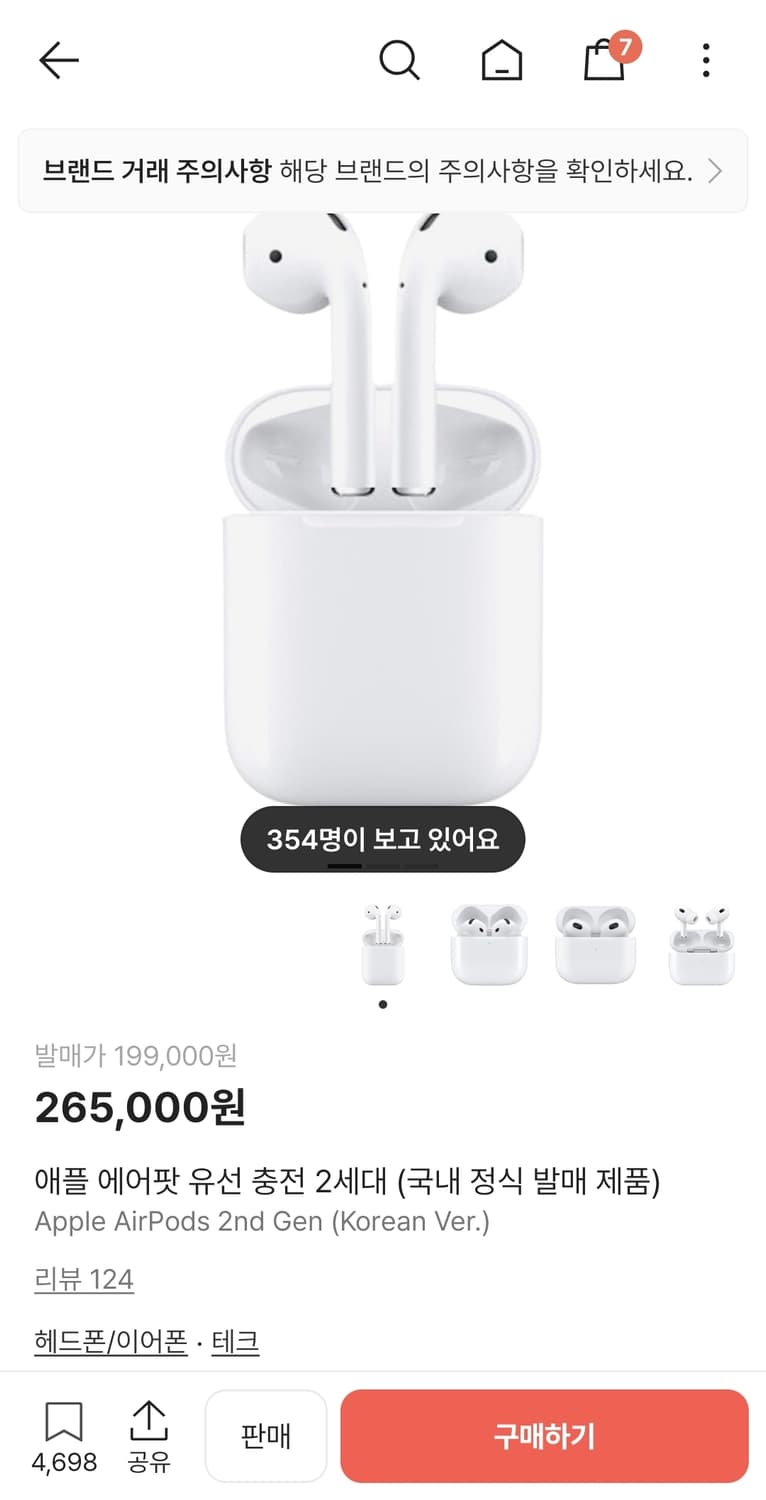Open the three-dot overflow menu

pos(706,60)
